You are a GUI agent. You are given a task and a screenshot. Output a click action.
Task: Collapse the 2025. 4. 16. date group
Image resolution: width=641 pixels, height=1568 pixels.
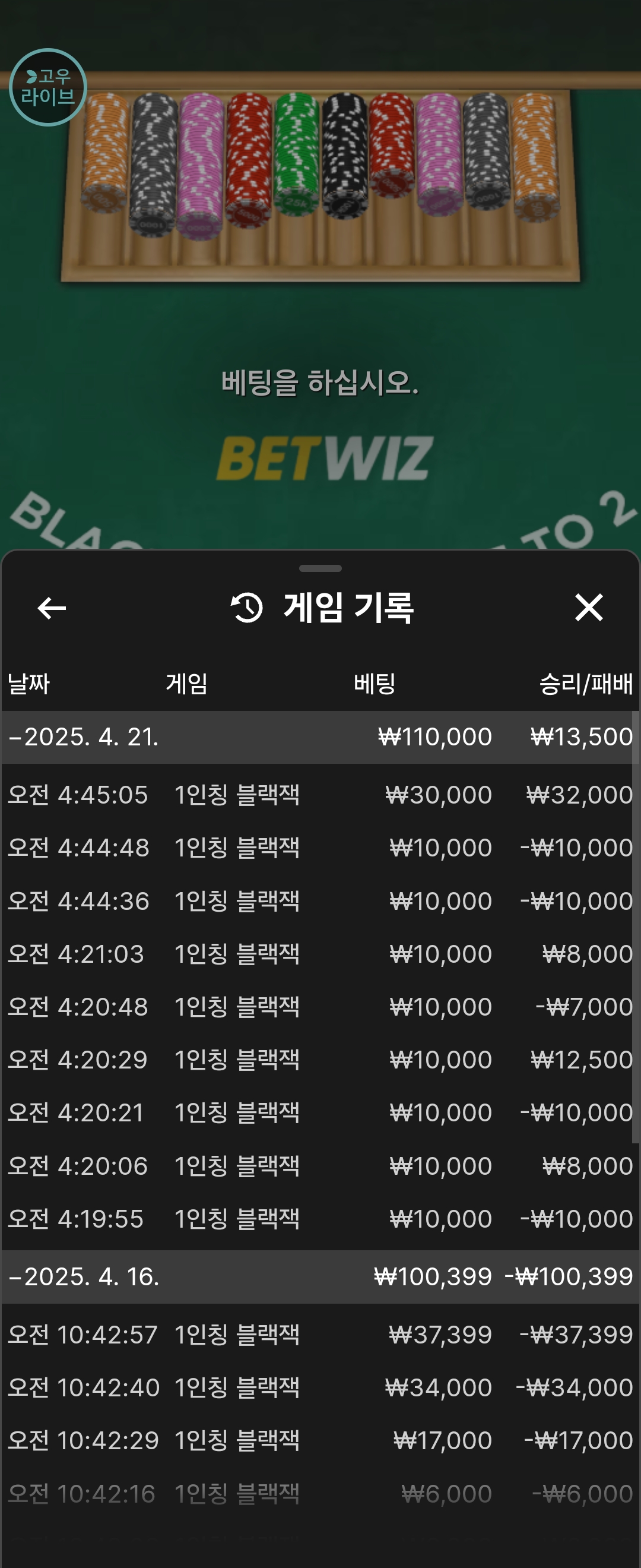click(82, 1276)
